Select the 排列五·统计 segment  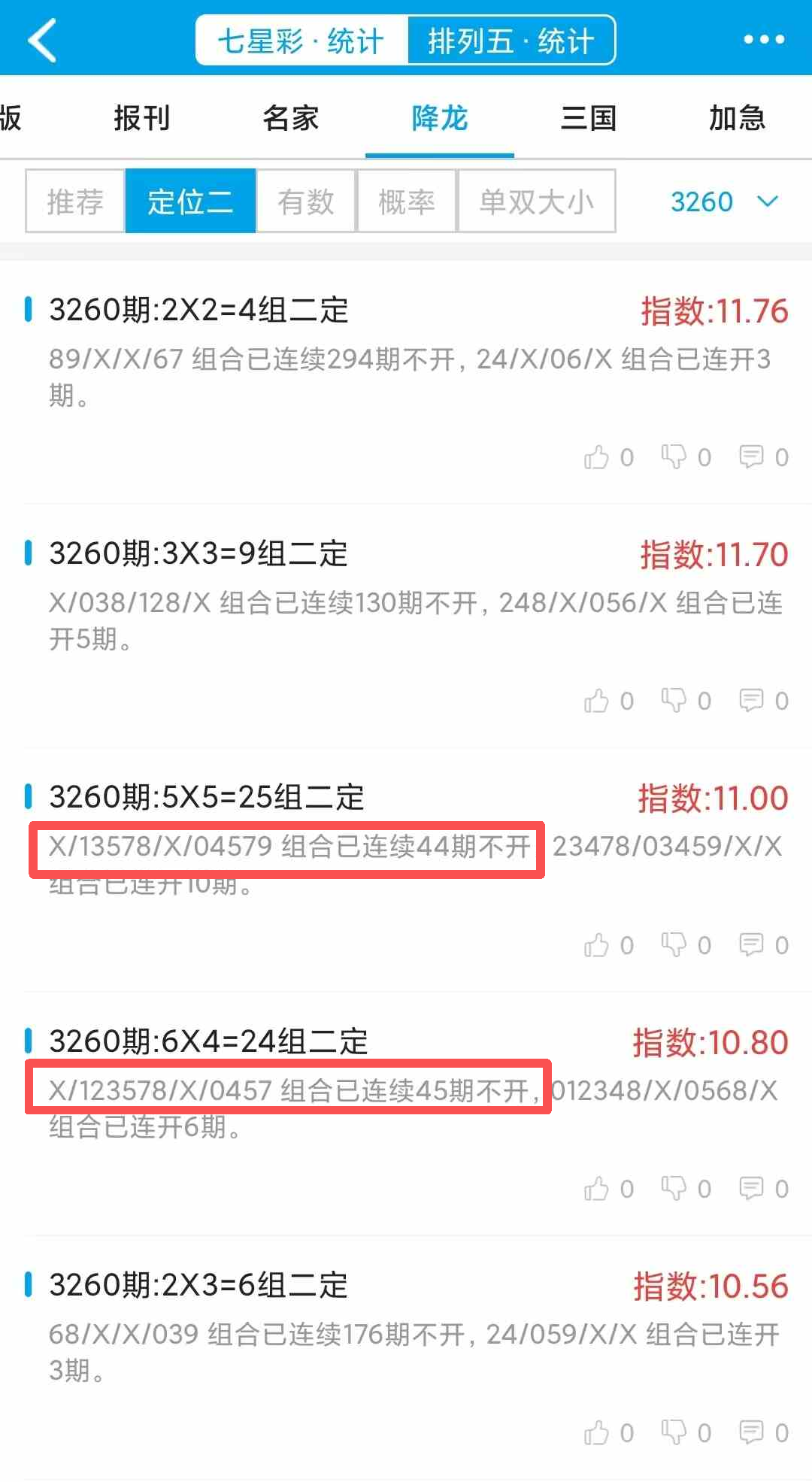[511, 41]
